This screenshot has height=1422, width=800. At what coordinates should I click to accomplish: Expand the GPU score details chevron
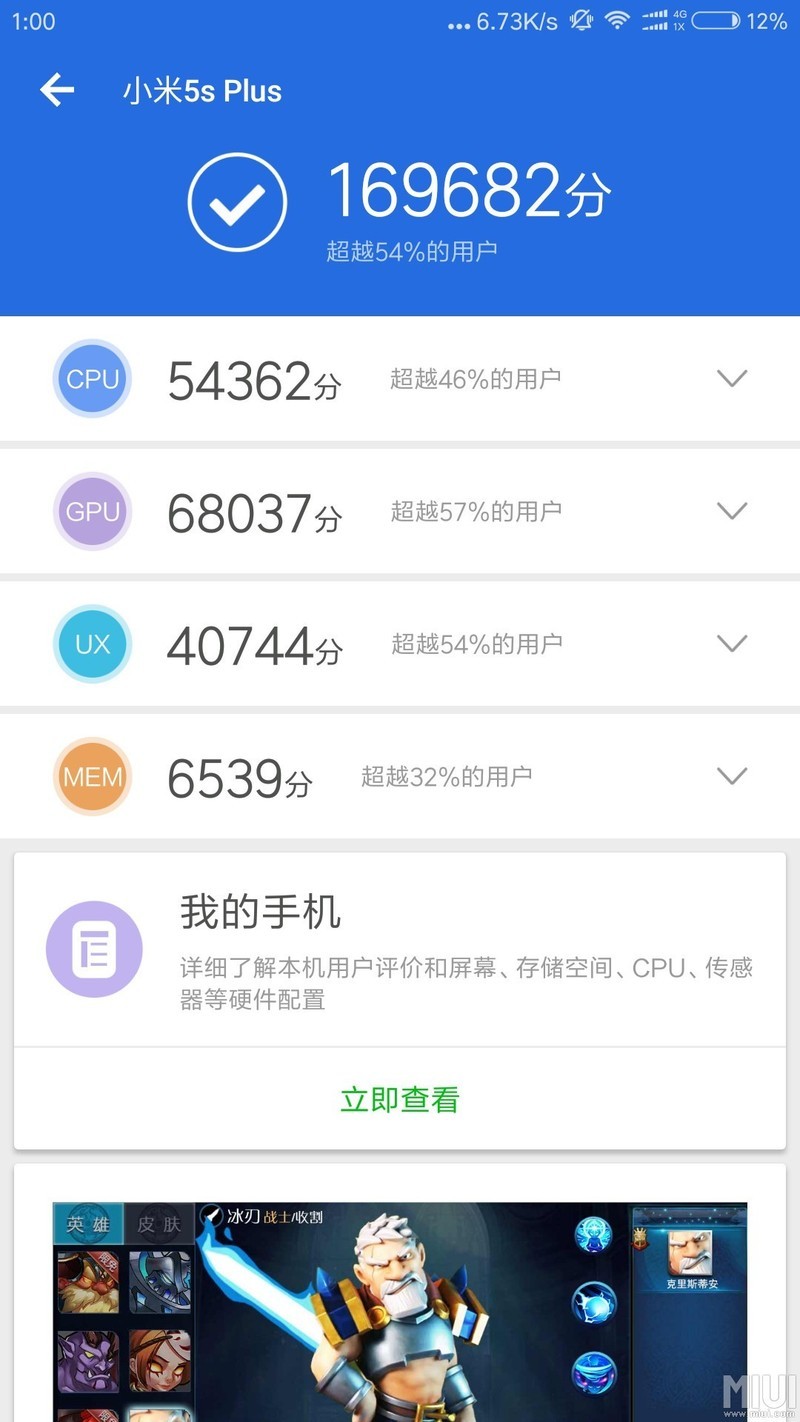[x=732, y=511]
